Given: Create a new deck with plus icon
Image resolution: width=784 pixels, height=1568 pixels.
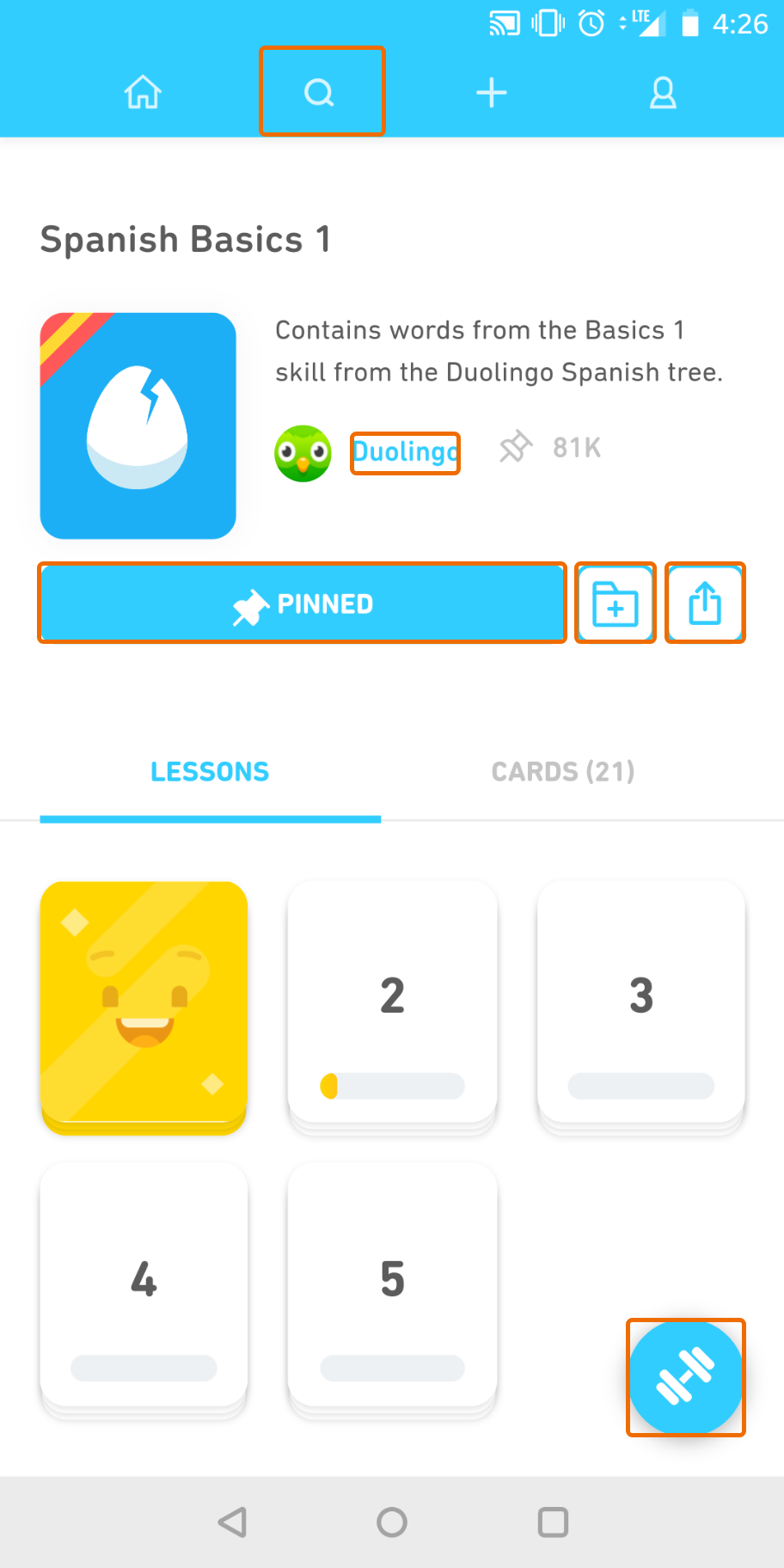Looking at the screenshot, I should click(492, 92).
